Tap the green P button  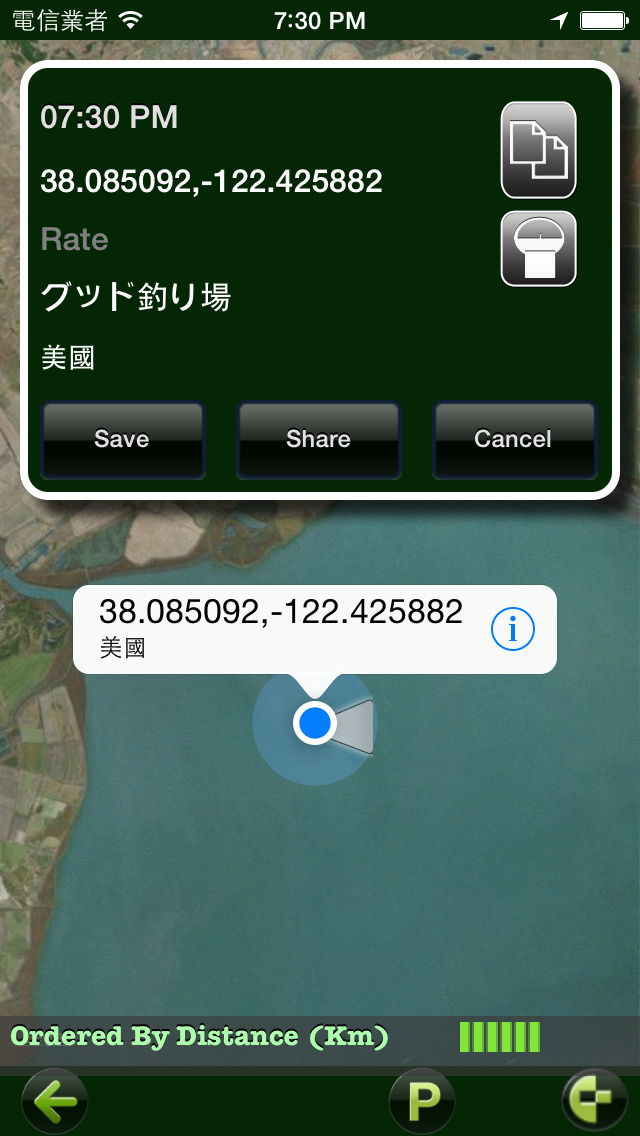[x=422, y=1101]
